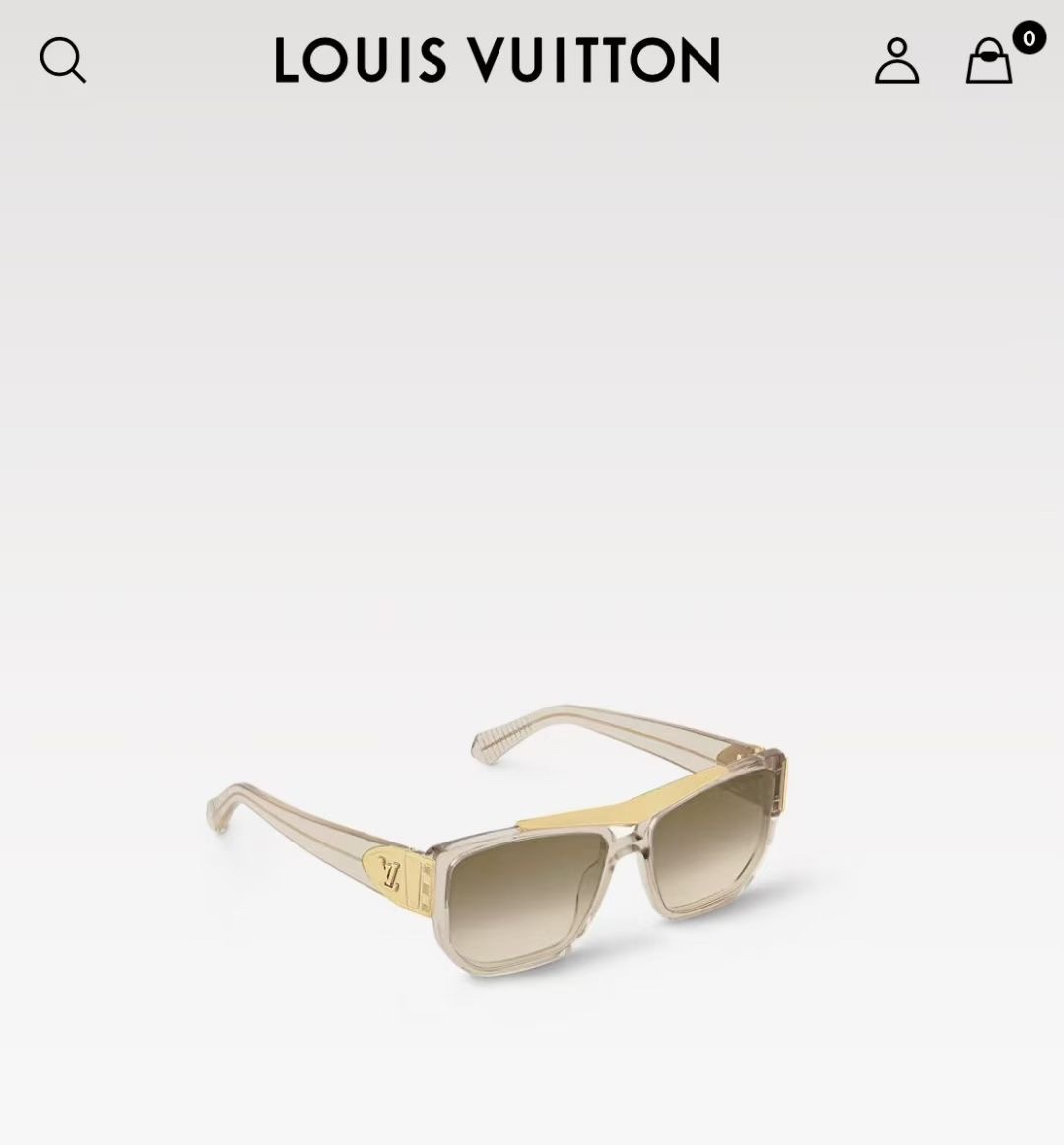Click the LOUIS VUITTON logo to go home

(496, 61)
